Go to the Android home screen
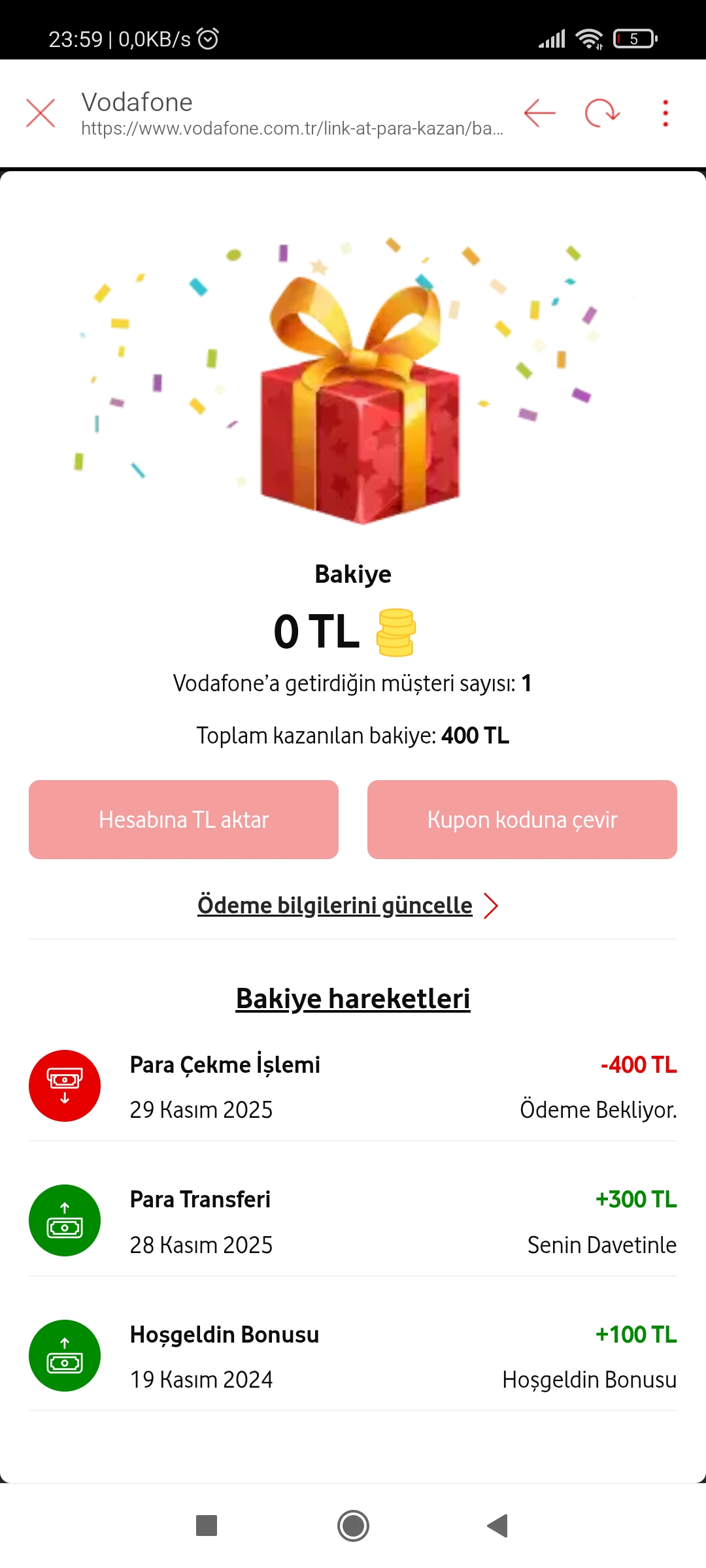Viewport: 706px width, 1568px height. click(353, 1526)
